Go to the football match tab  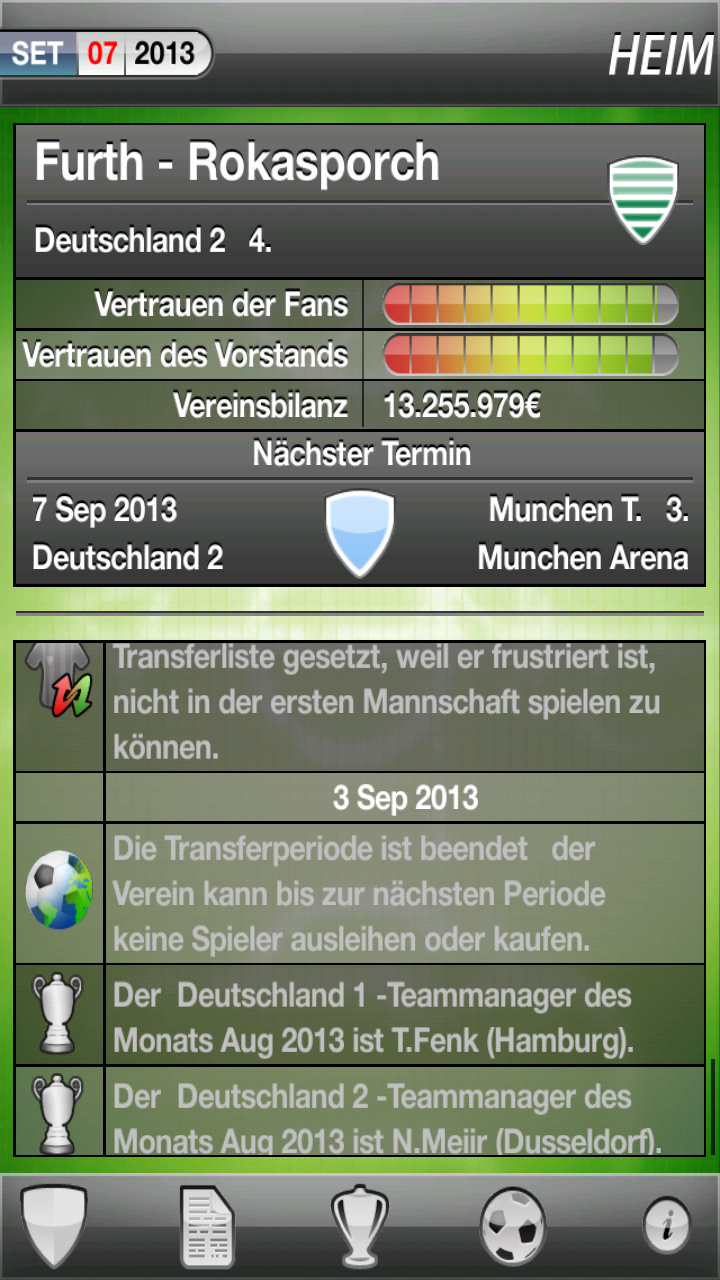point(513,1226)
